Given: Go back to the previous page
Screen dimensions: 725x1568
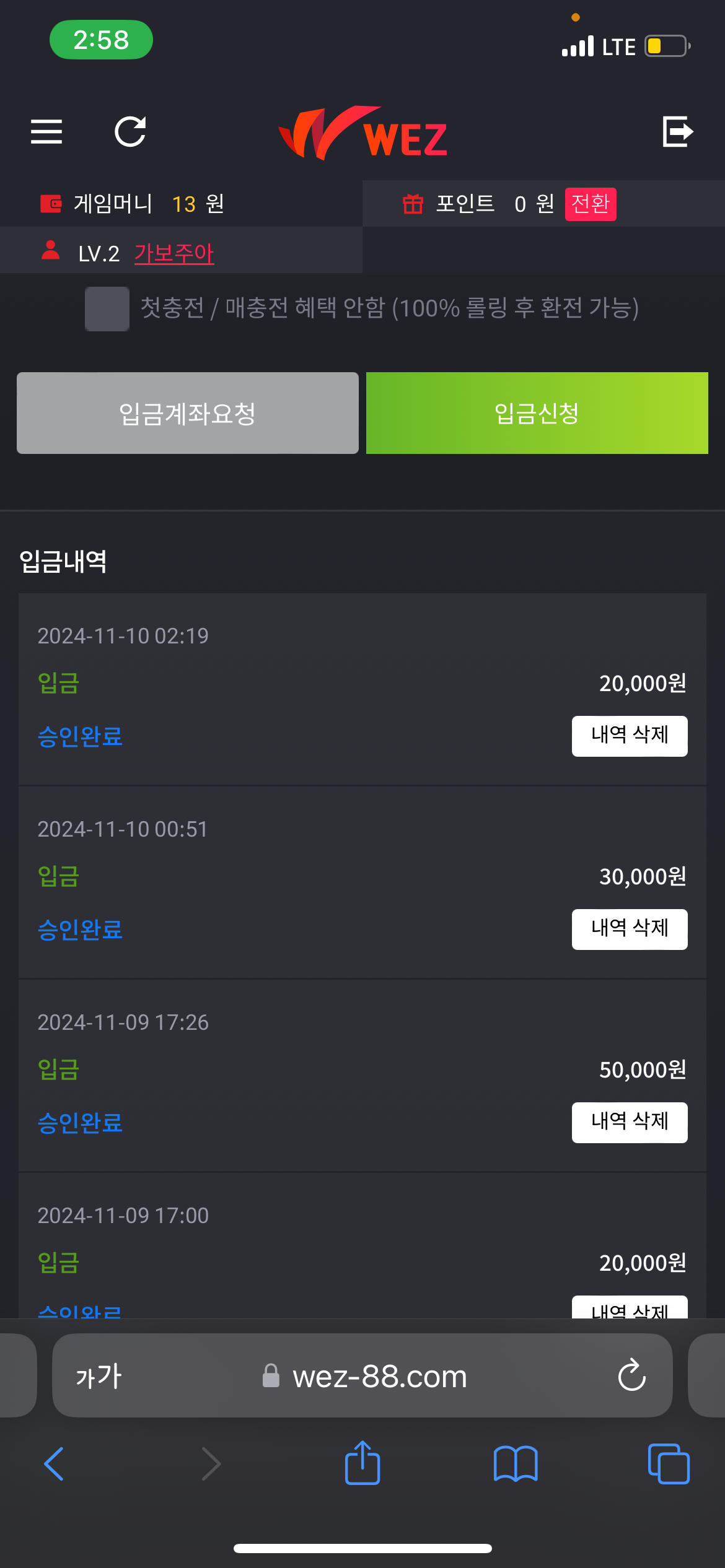Looking at the screenshot, I should click(55, 1464).
